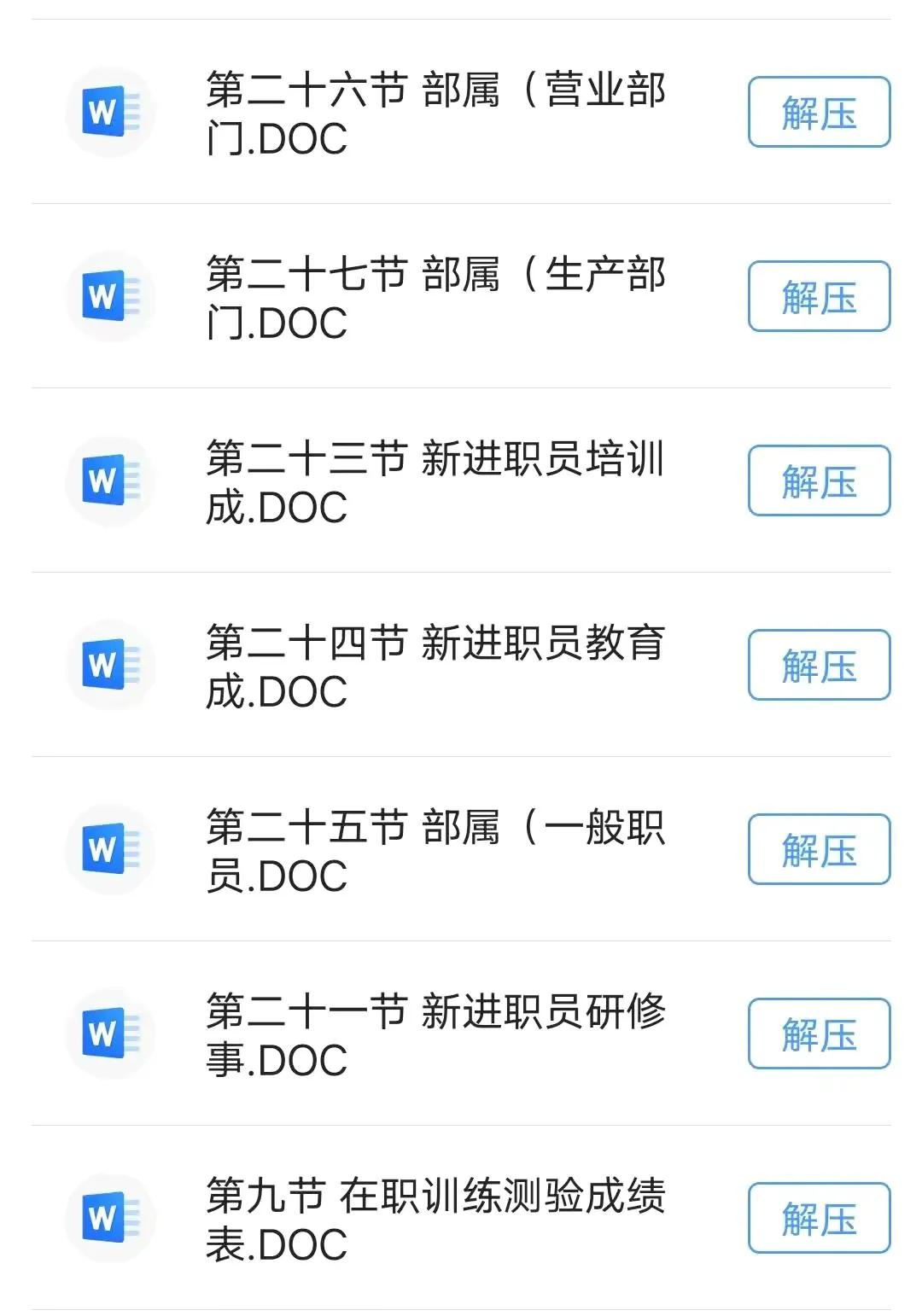Click 解压 next to 第二十三节 新进职员培训成.DOC
Screen dimensions: 922x1316
click(817, 480)
